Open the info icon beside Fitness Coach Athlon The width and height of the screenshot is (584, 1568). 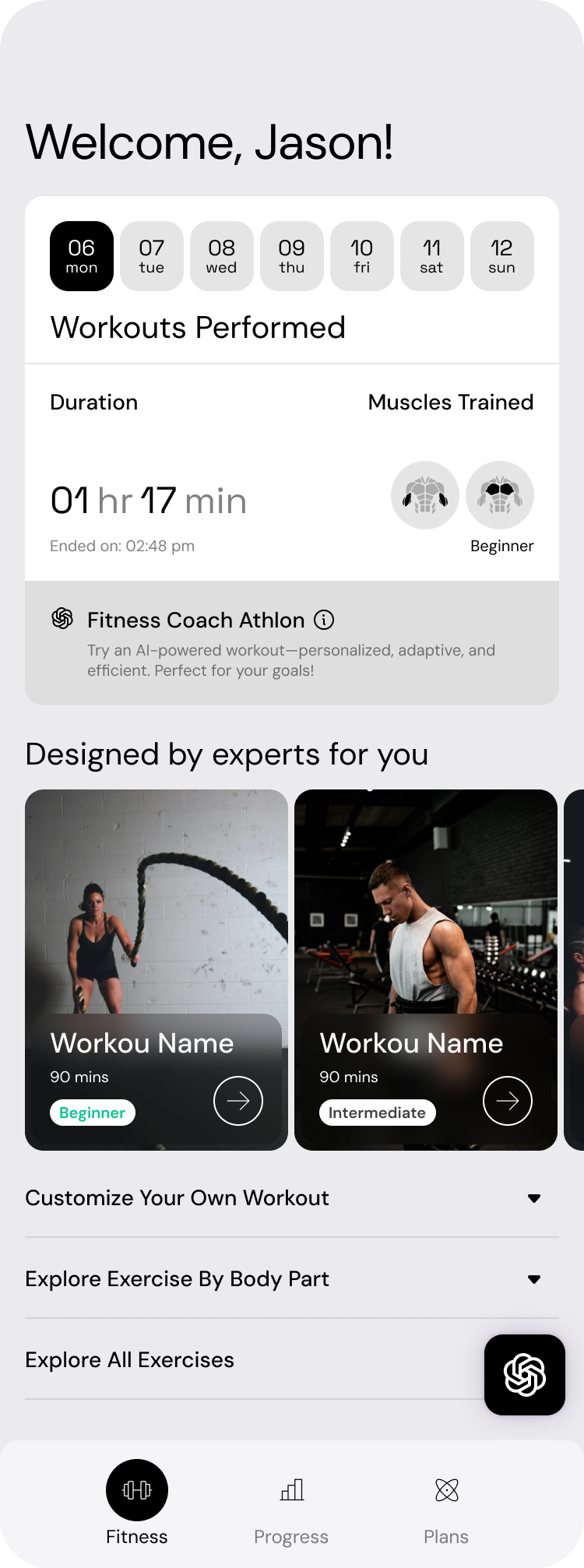324,620
